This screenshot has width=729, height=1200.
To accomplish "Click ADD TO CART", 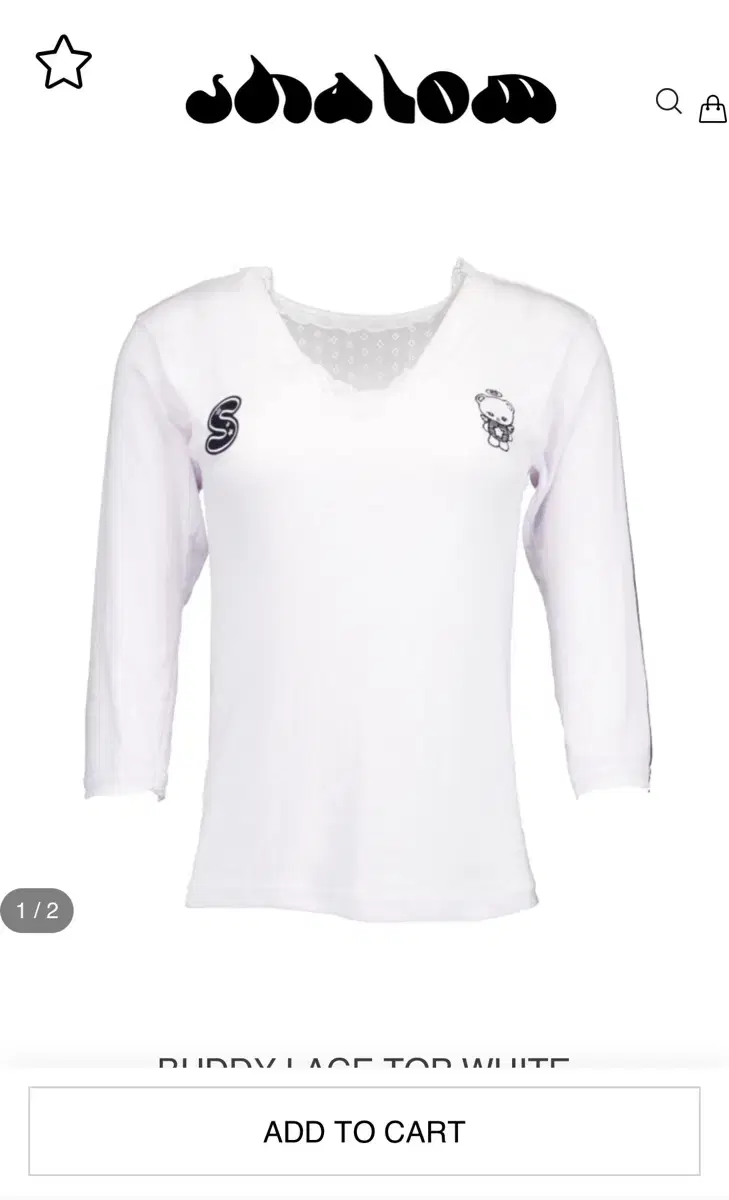I will 364,1131.
